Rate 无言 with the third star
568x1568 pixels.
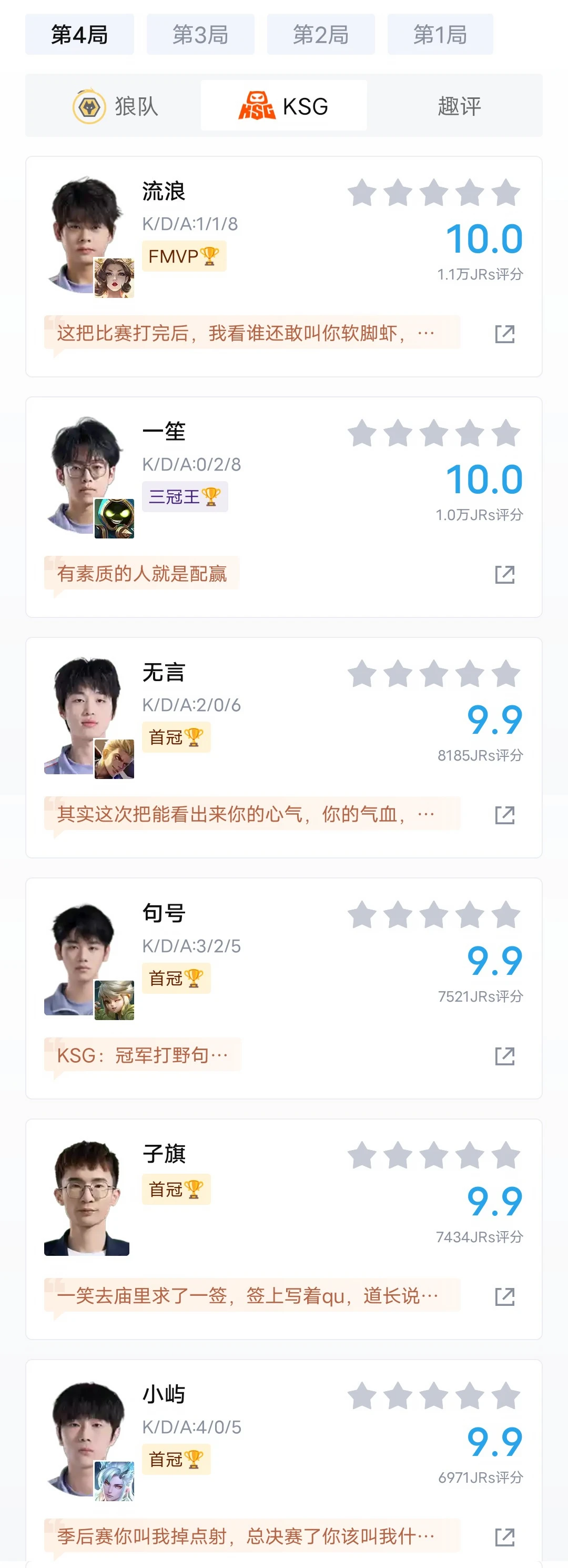pos(434,674)
